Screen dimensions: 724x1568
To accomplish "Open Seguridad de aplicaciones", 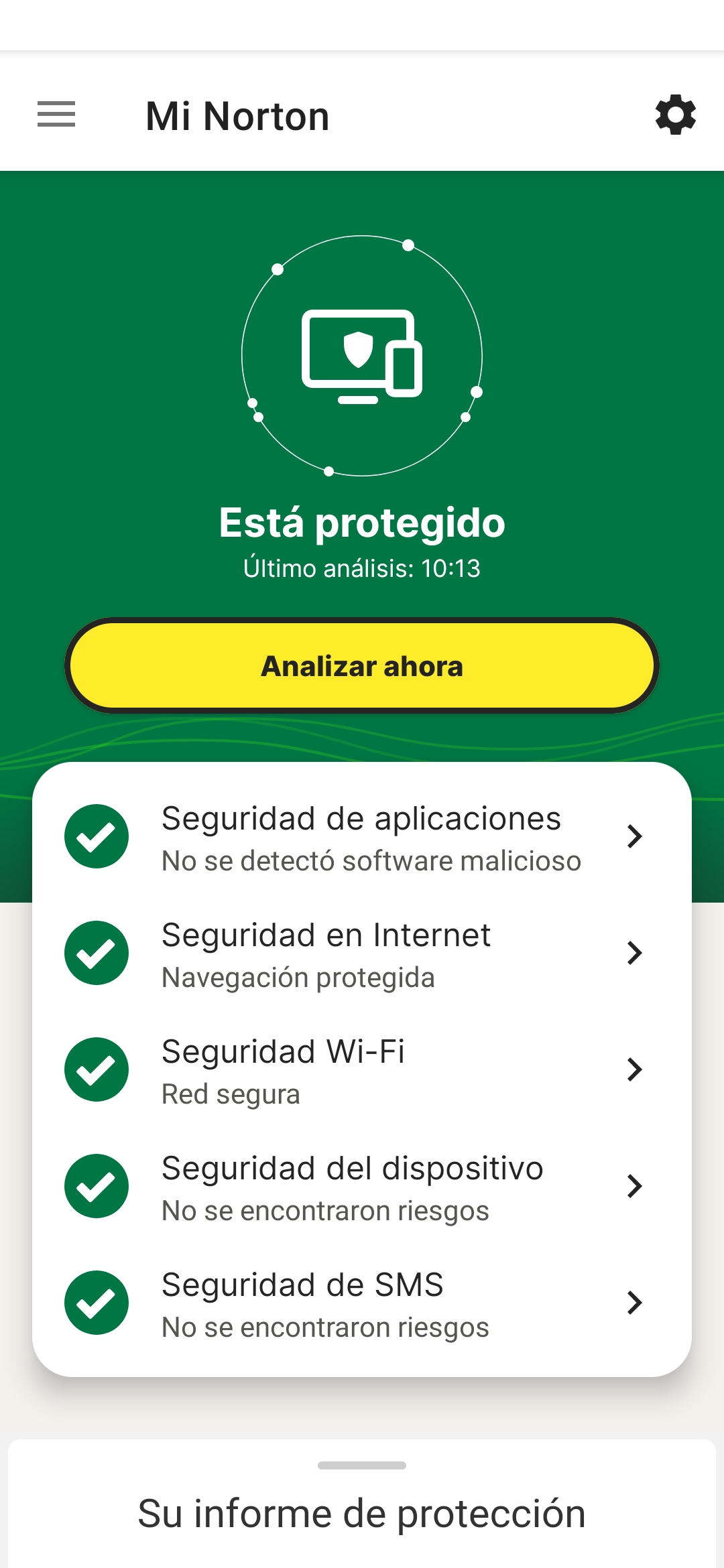I will point(362,837).
